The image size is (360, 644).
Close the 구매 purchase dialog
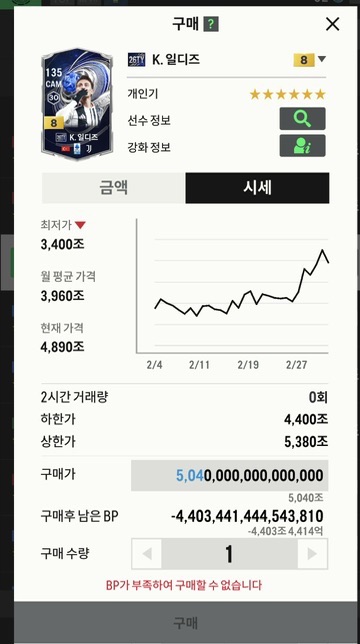[332, 24]
